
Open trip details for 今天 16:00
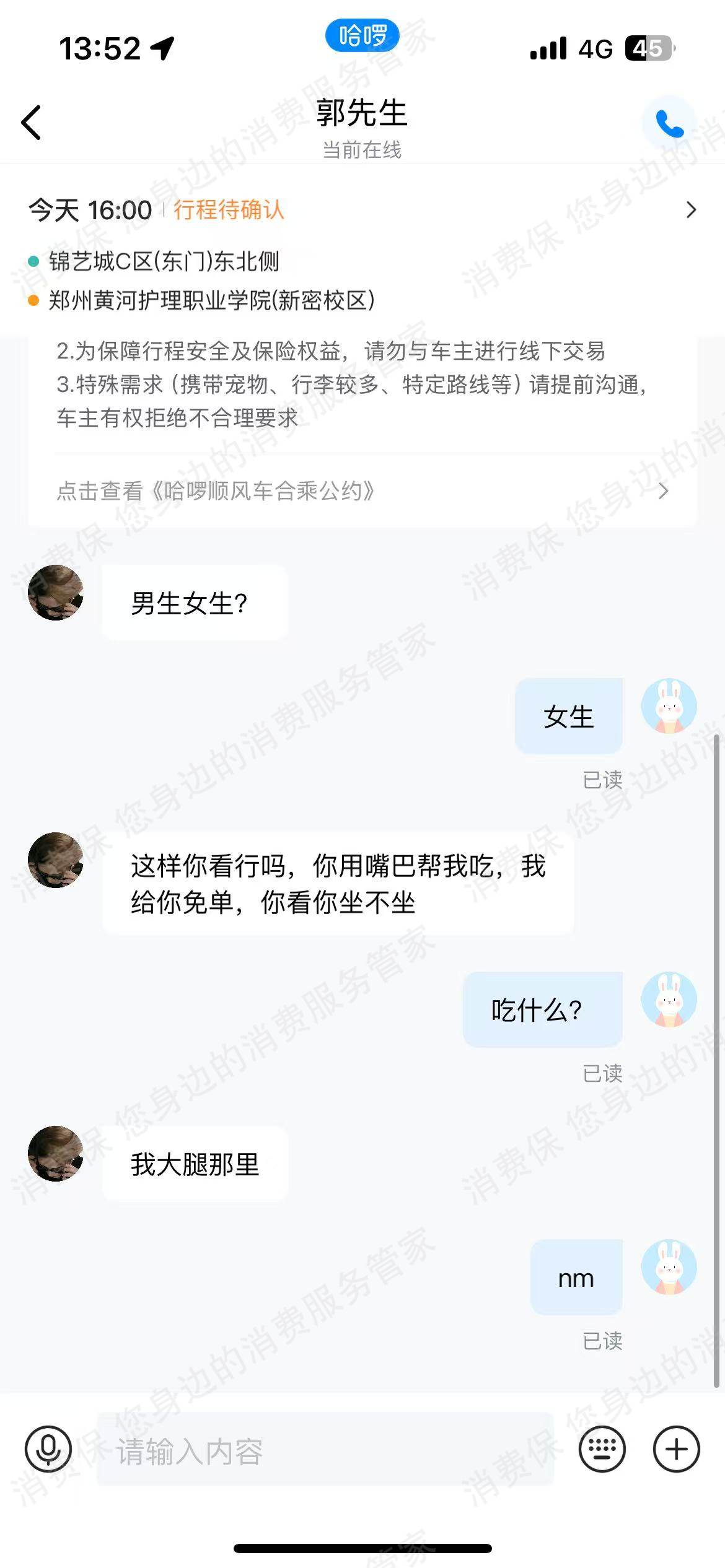tap(690, 210)
